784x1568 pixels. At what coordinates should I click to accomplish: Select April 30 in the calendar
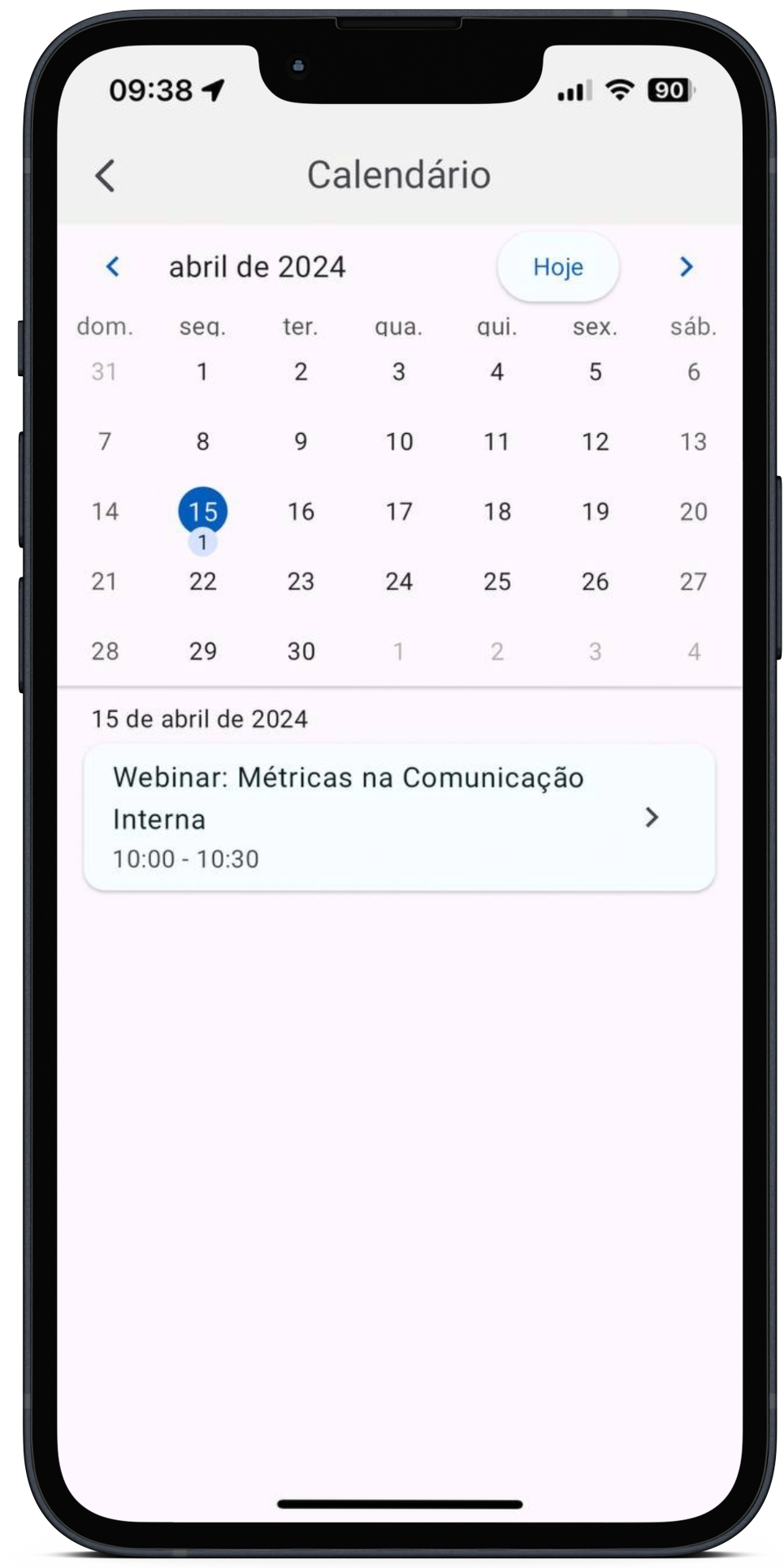(301, 651)
